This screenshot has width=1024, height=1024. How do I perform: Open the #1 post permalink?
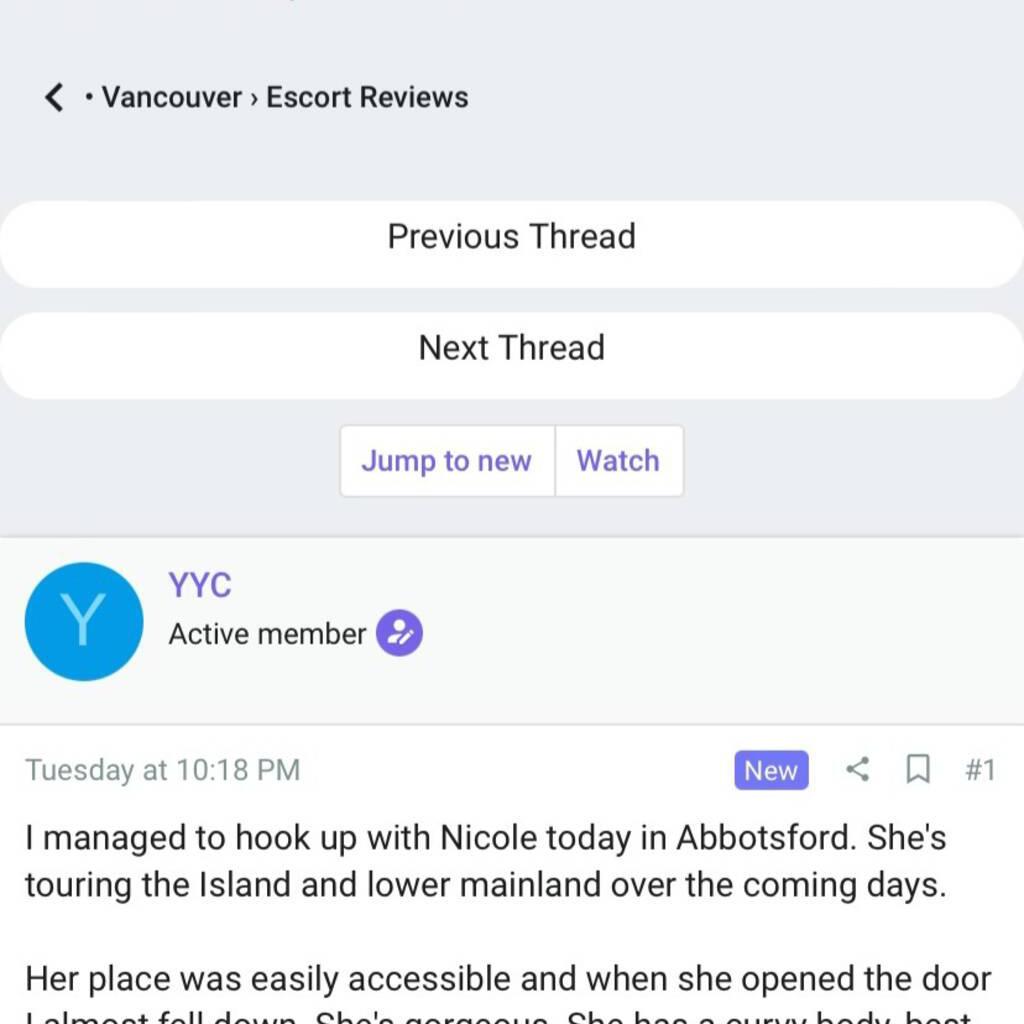tap(980, 770)
